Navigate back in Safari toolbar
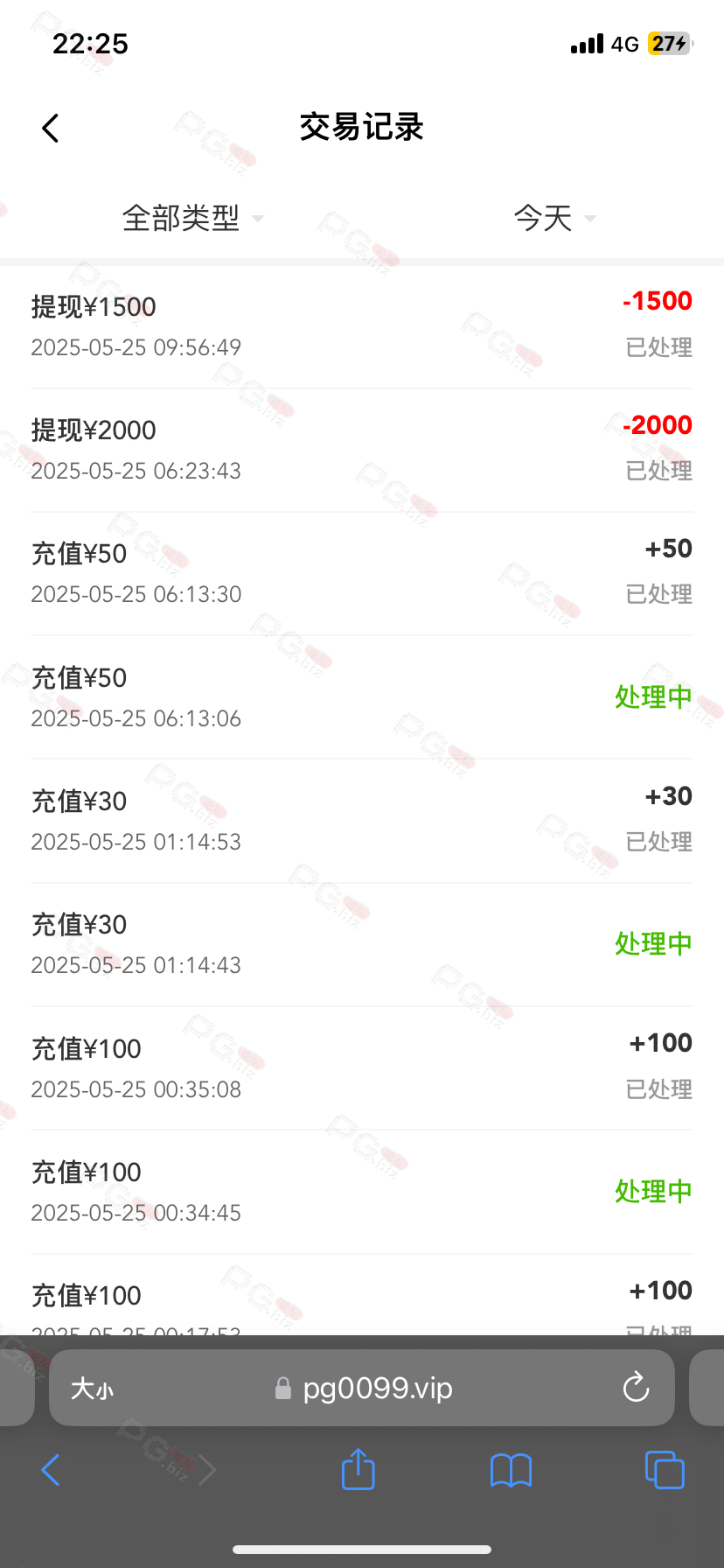The height and width of the screenshot is (1568, 724). (x=51, y=1470)
